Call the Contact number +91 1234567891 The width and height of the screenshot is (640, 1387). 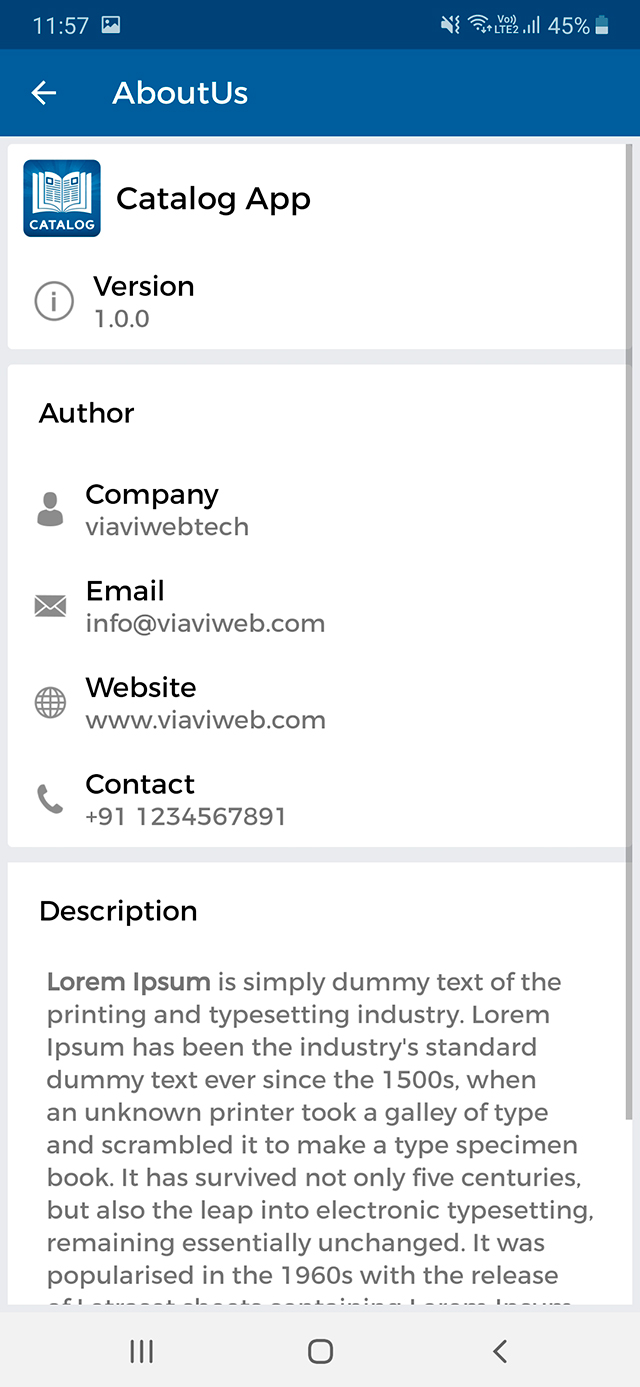click(185, 800)
